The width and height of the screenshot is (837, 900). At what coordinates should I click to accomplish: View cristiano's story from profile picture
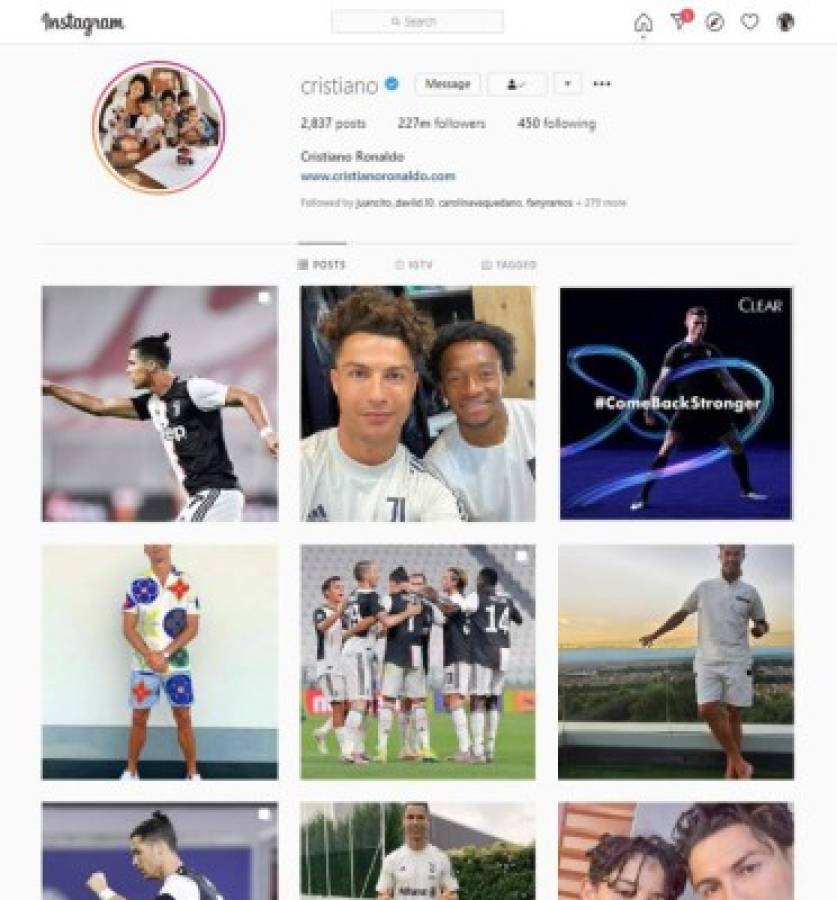click(x=159, y=127)
